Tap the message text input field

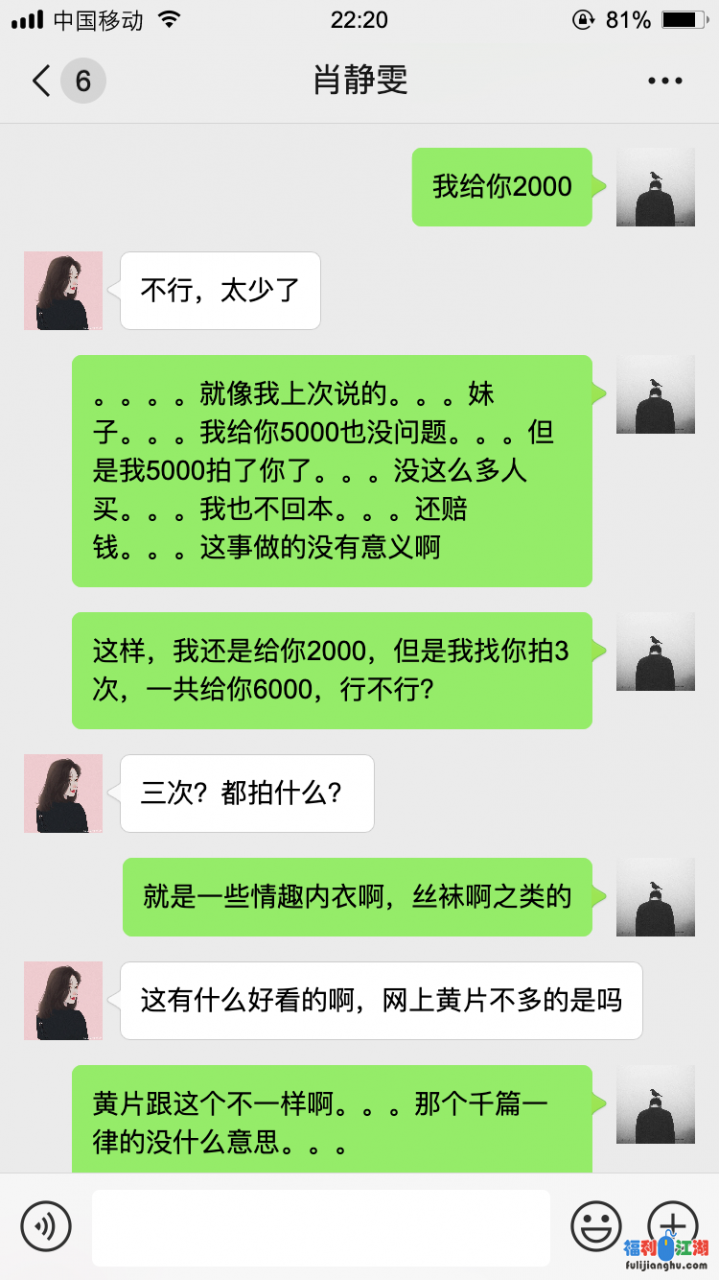pos(320,1227)
